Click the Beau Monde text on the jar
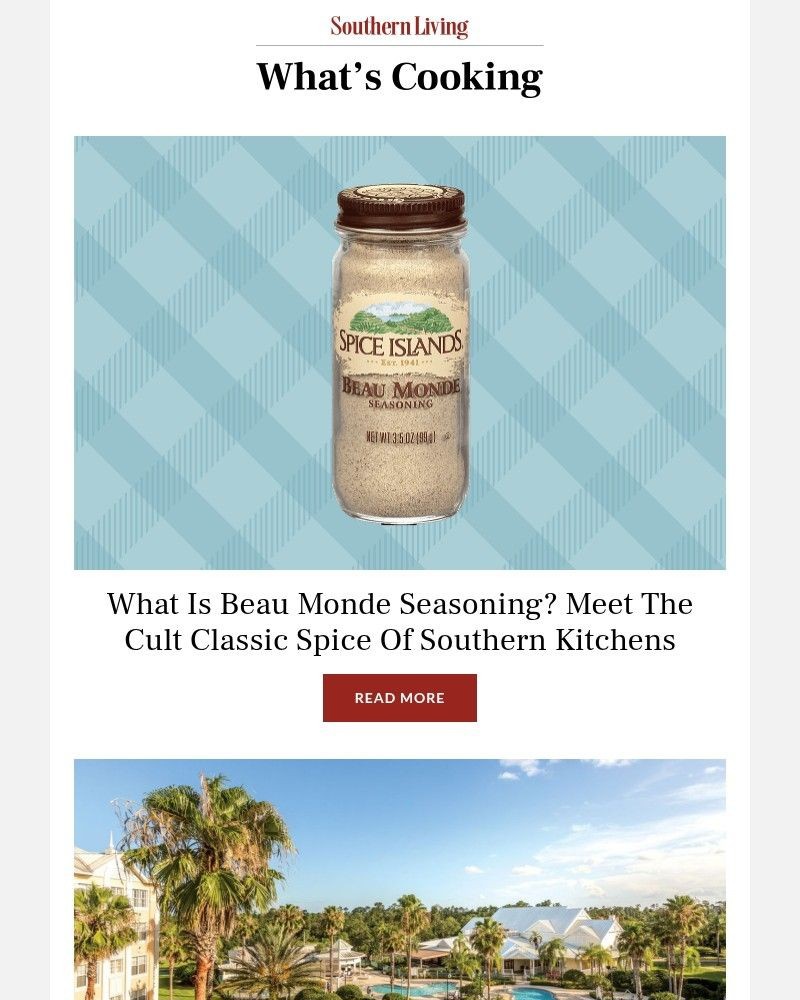This screenshot has width=800, height=1000. (x=400, y=385)
